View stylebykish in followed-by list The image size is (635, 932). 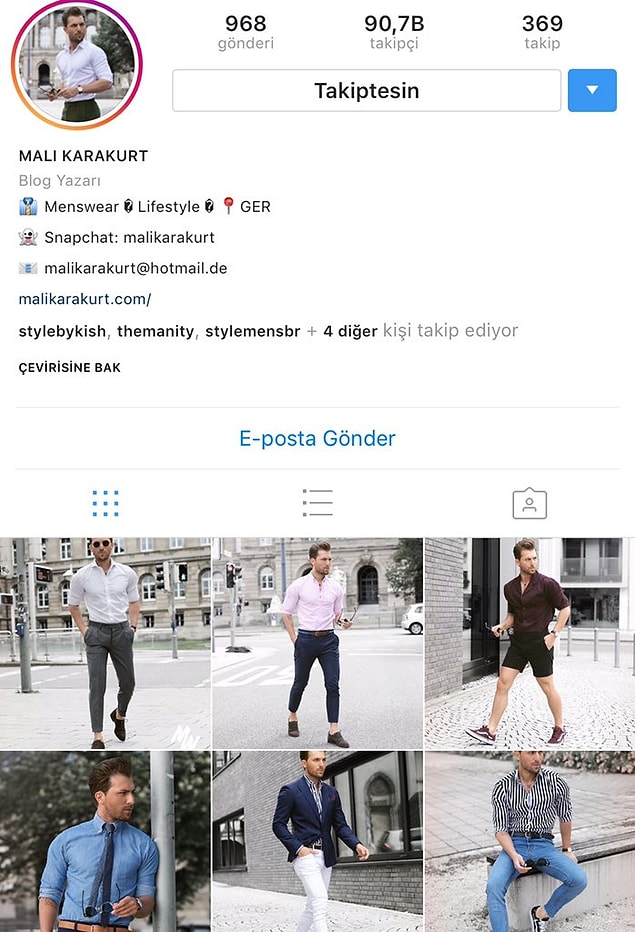[64, 331]
